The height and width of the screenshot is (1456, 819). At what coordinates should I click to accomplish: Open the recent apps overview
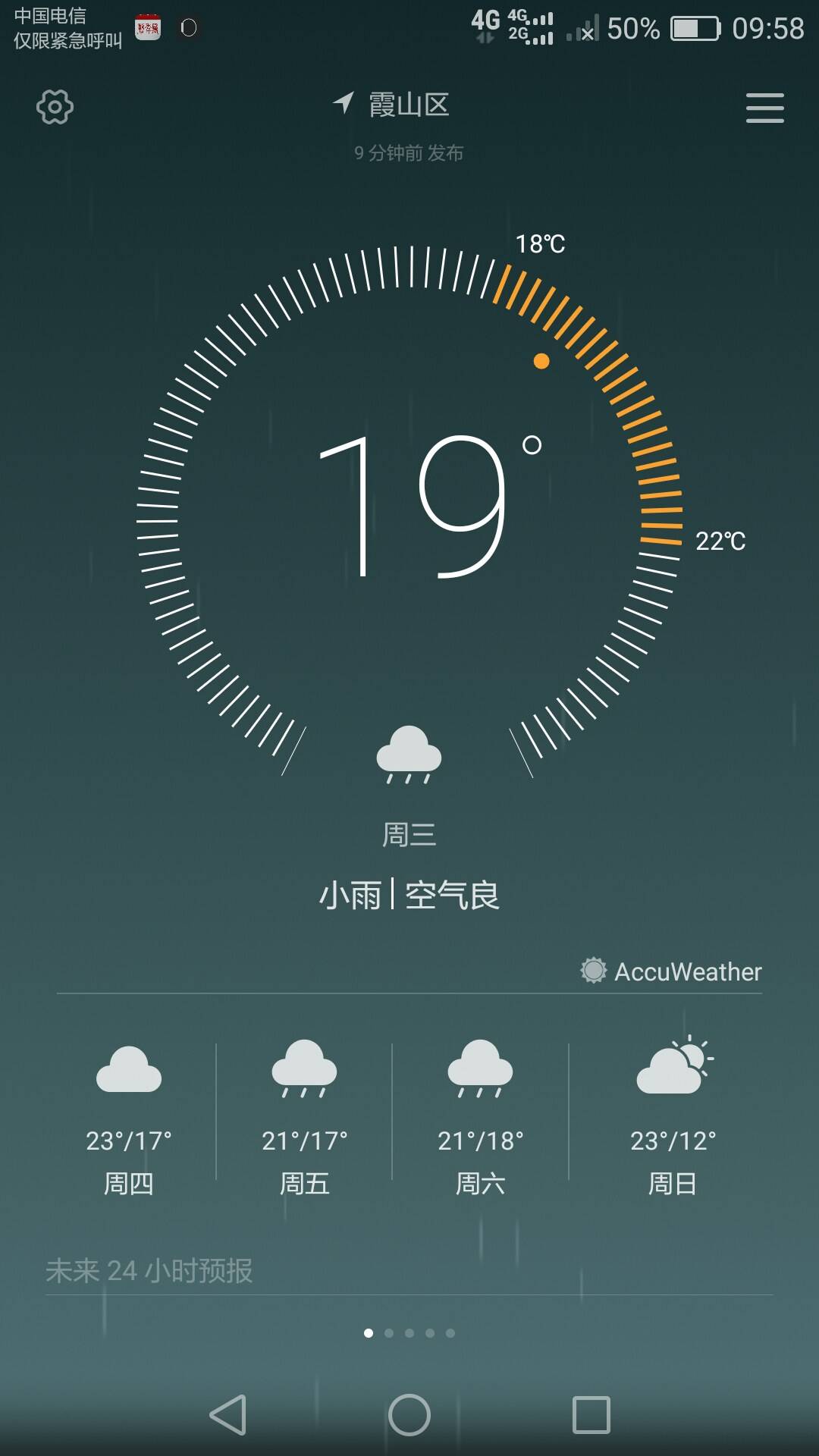(x=591, y=1415)
